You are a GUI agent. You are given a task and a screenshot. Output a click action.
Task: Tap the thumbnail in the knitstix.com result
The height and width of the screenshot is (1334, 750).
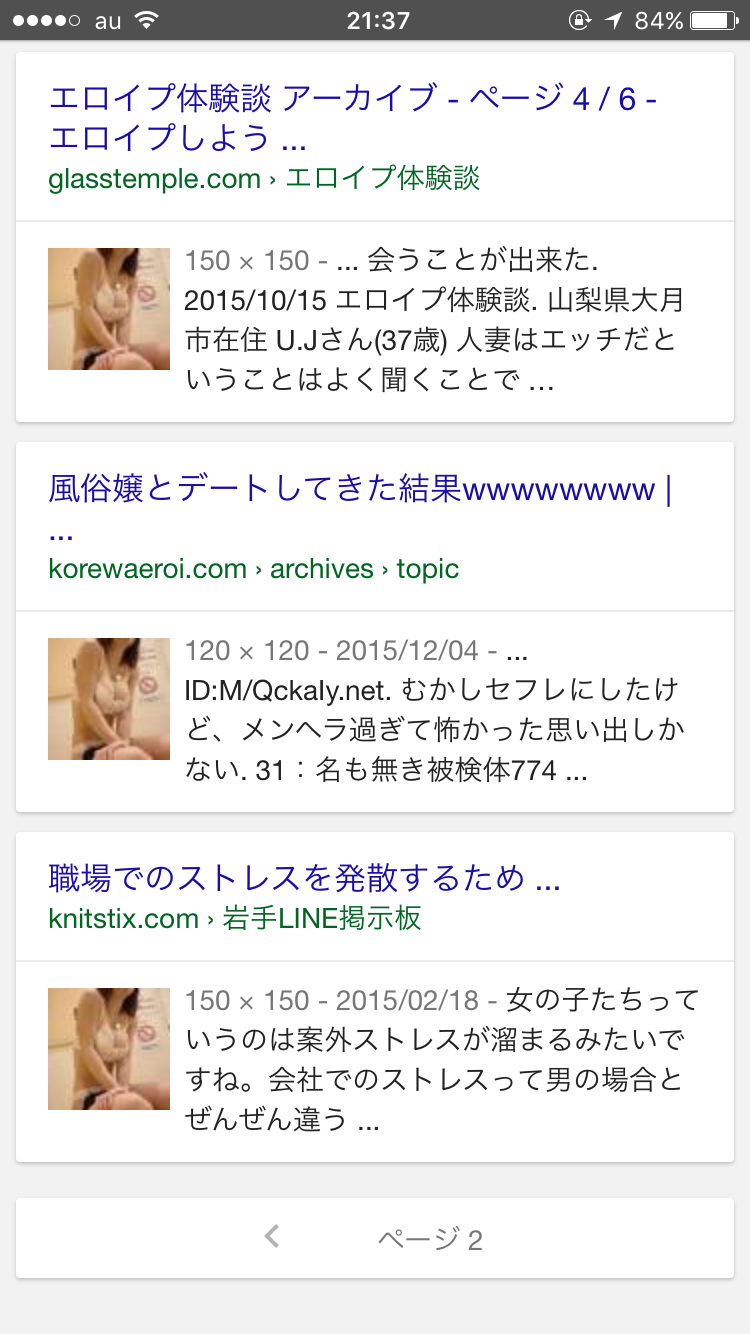coord(109,1049)
